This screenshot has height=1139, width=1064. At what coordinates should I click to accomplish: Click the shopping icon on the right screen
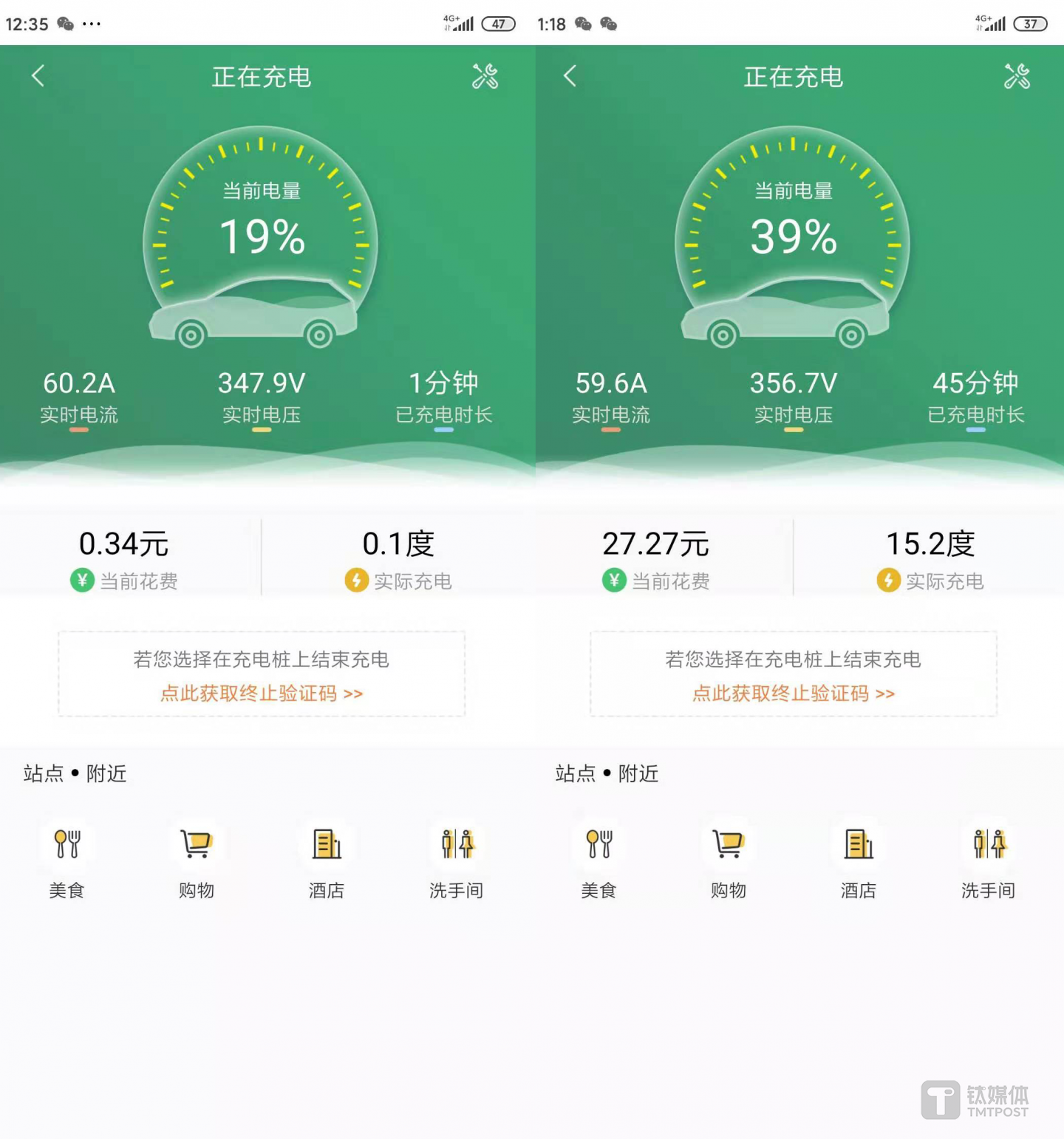click(x=729, y=844)
